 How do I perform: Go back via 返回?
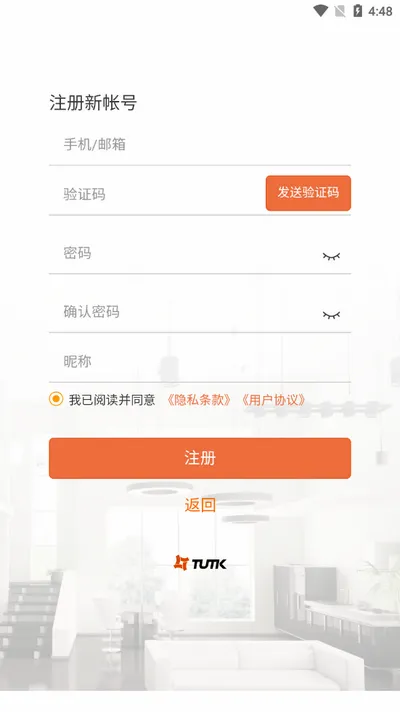click(200, 505)
